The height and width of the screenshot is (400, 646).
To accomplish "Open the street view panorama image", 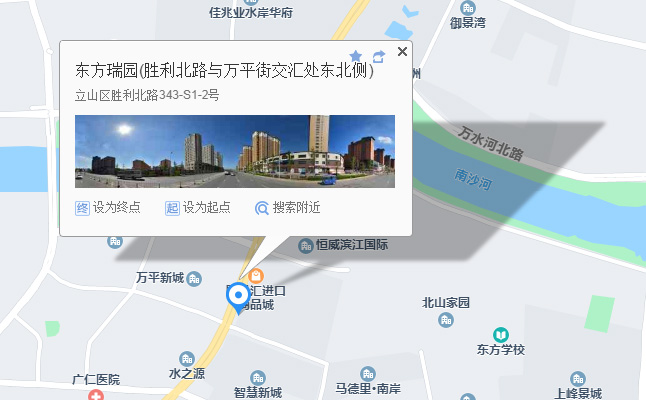I will [x=235, y=151].
